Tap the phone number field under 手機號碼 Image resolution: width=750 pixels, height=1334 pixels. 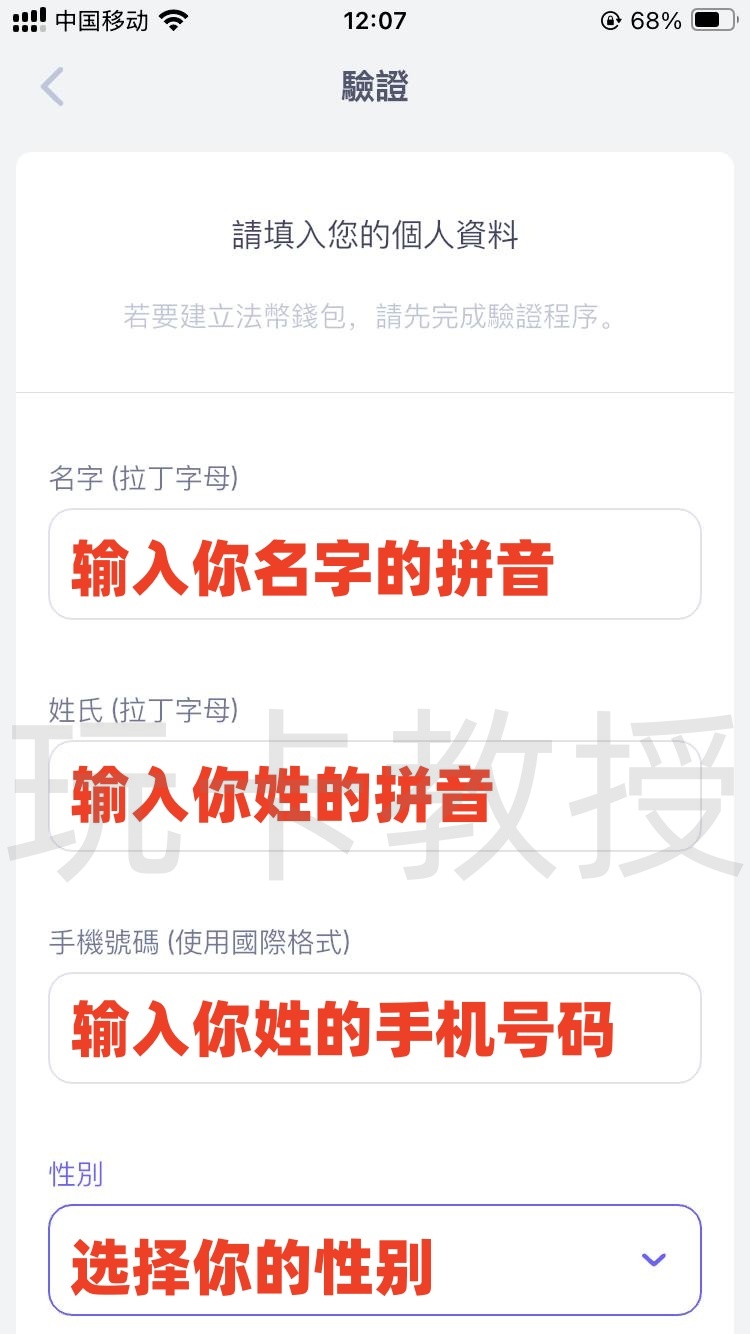click(x=375, y=1028)
